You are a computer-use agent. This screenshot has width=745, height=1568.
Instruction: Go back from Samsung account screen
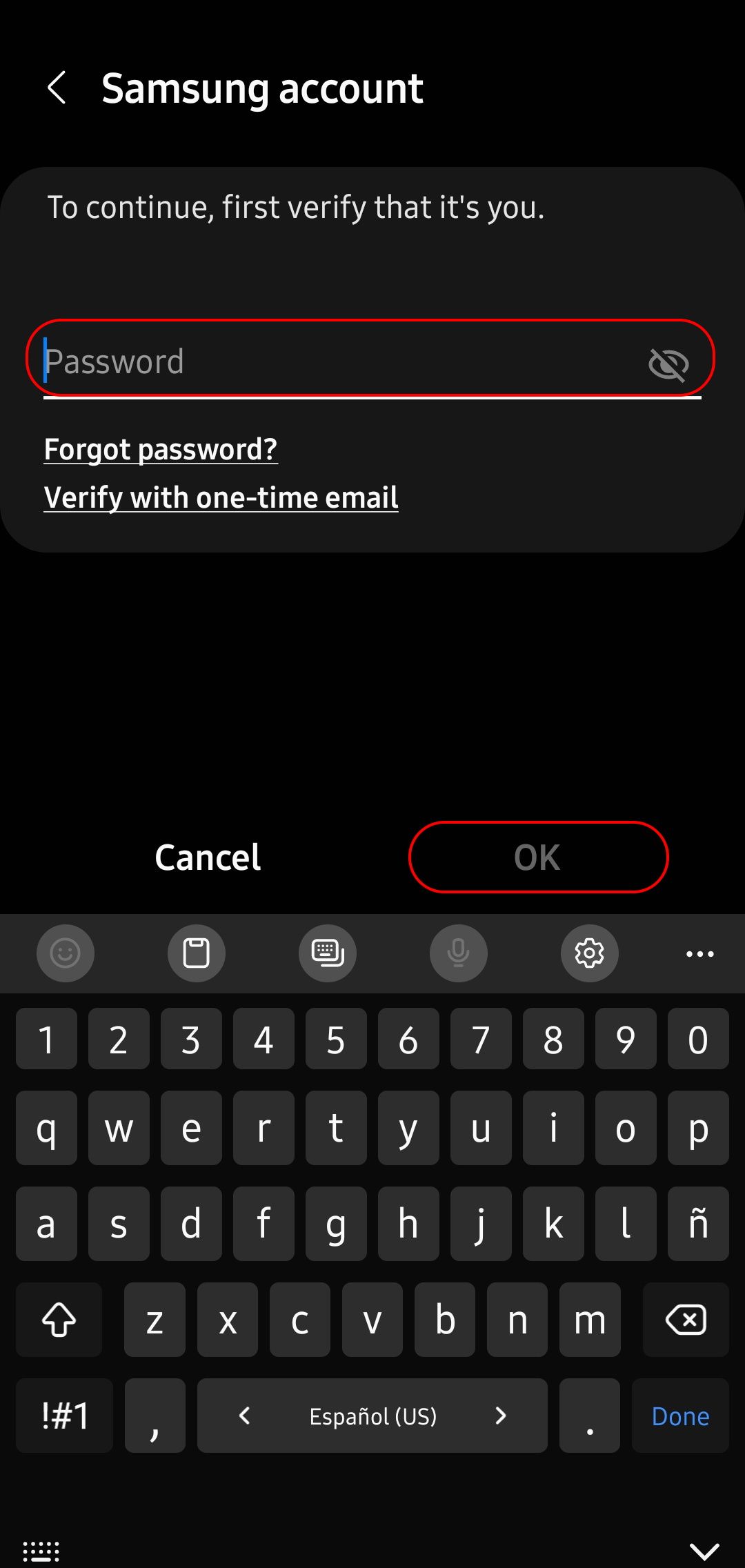pyautogui.click(x=57, y=88)
